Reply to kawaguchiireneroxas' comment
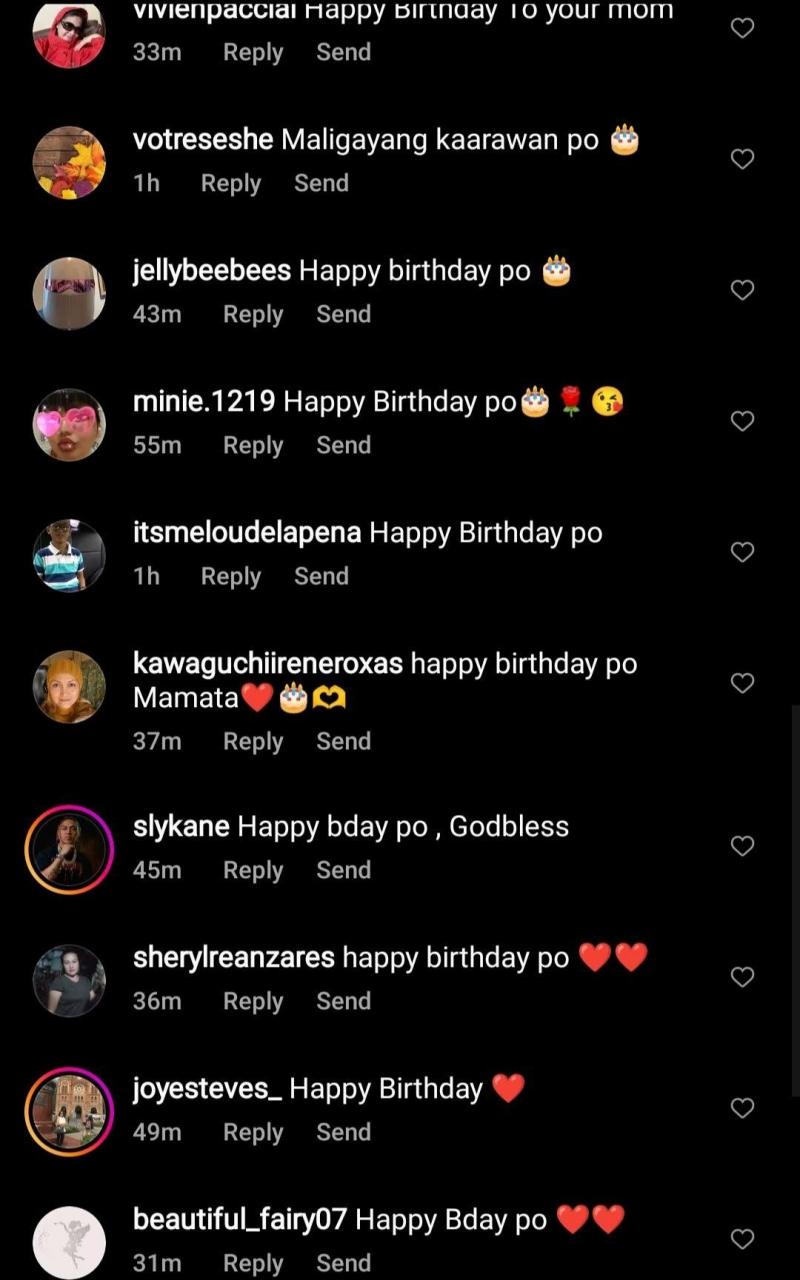800x1280 pixels. coord(253,741)
